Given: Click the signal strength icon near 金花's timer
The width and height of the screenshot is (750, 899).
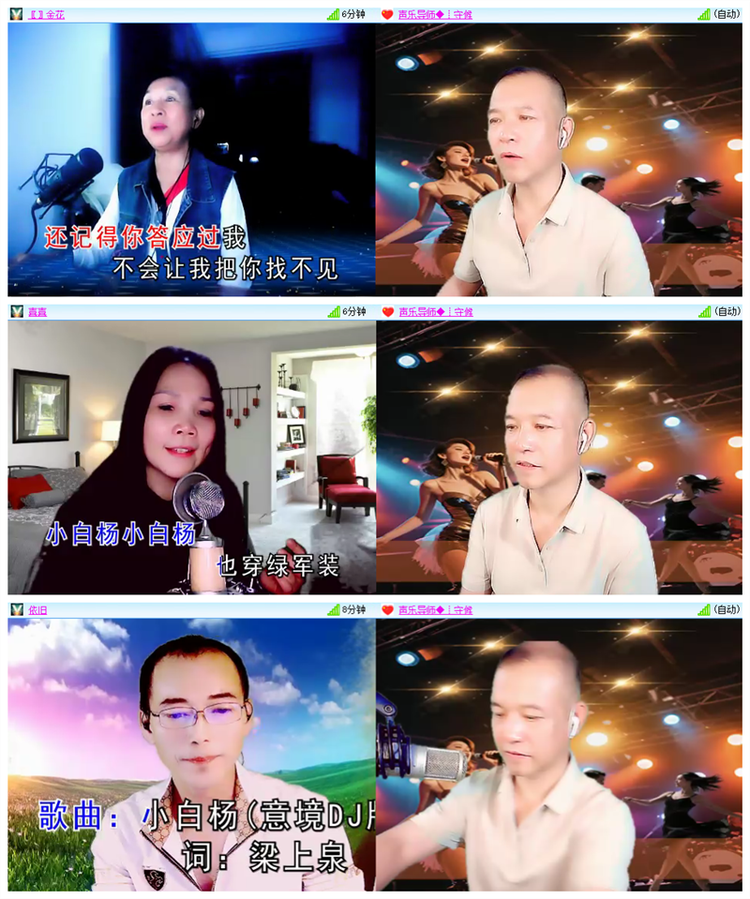Looking at the screenshot, I should point(335,14).
